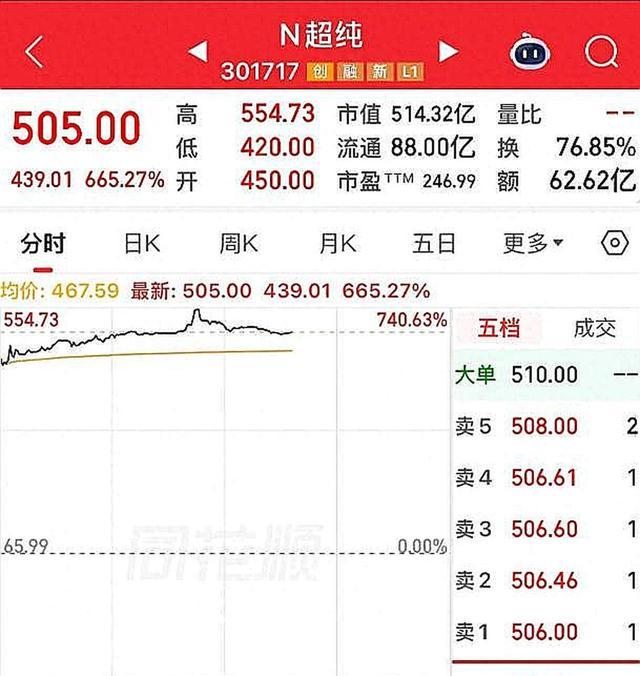Switch to the 月K chart tab
The width and height of the screenshot is (640, 676).
[338, 244]
